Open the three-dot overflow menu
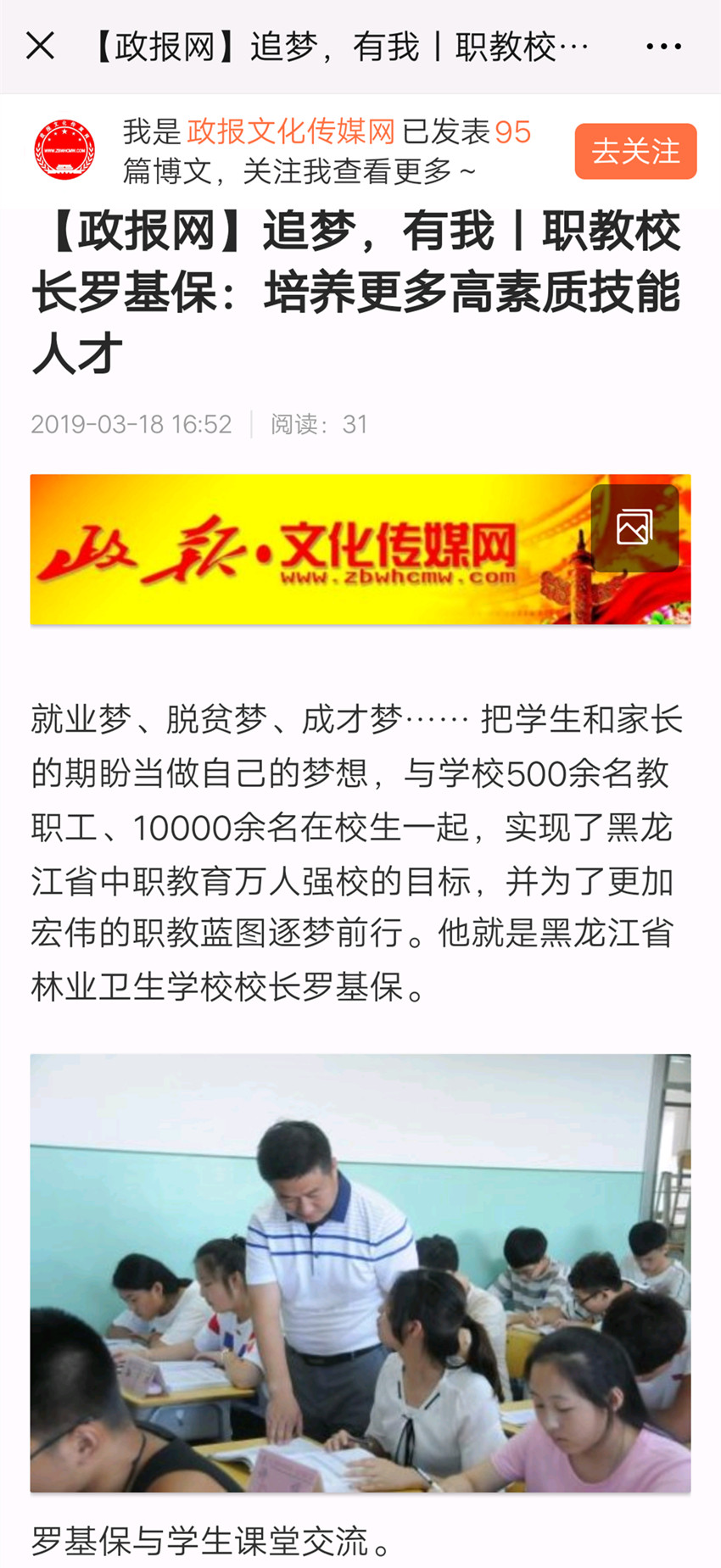The image size is (721, 1568). pos(663,47)
